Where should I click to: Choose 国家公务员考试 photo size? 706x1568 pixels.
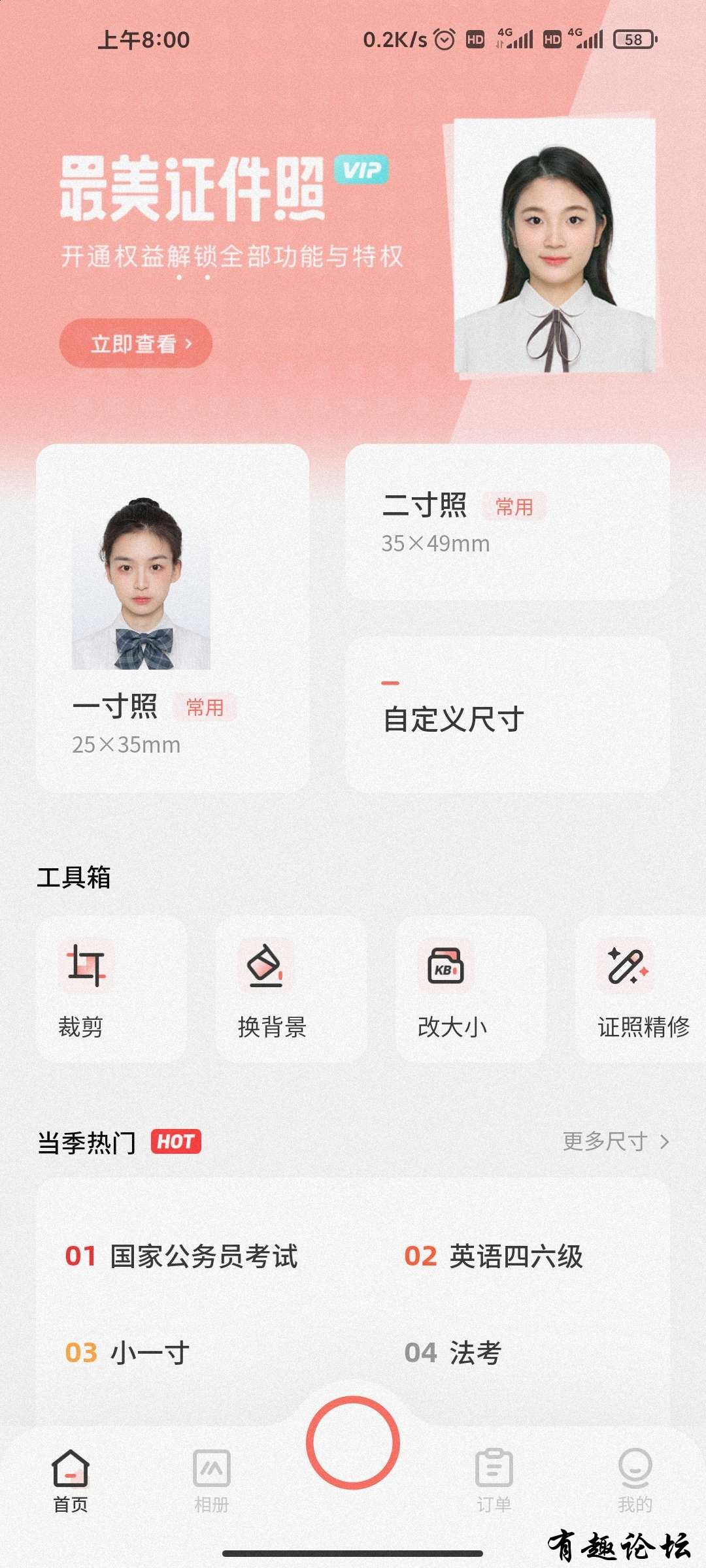click(183, 1256)
